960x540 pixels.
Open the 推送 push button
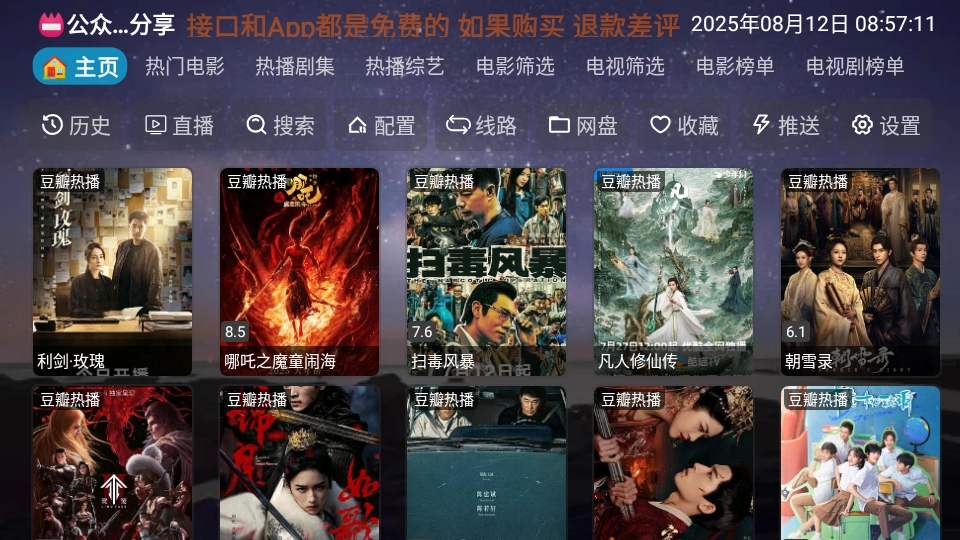786,125
